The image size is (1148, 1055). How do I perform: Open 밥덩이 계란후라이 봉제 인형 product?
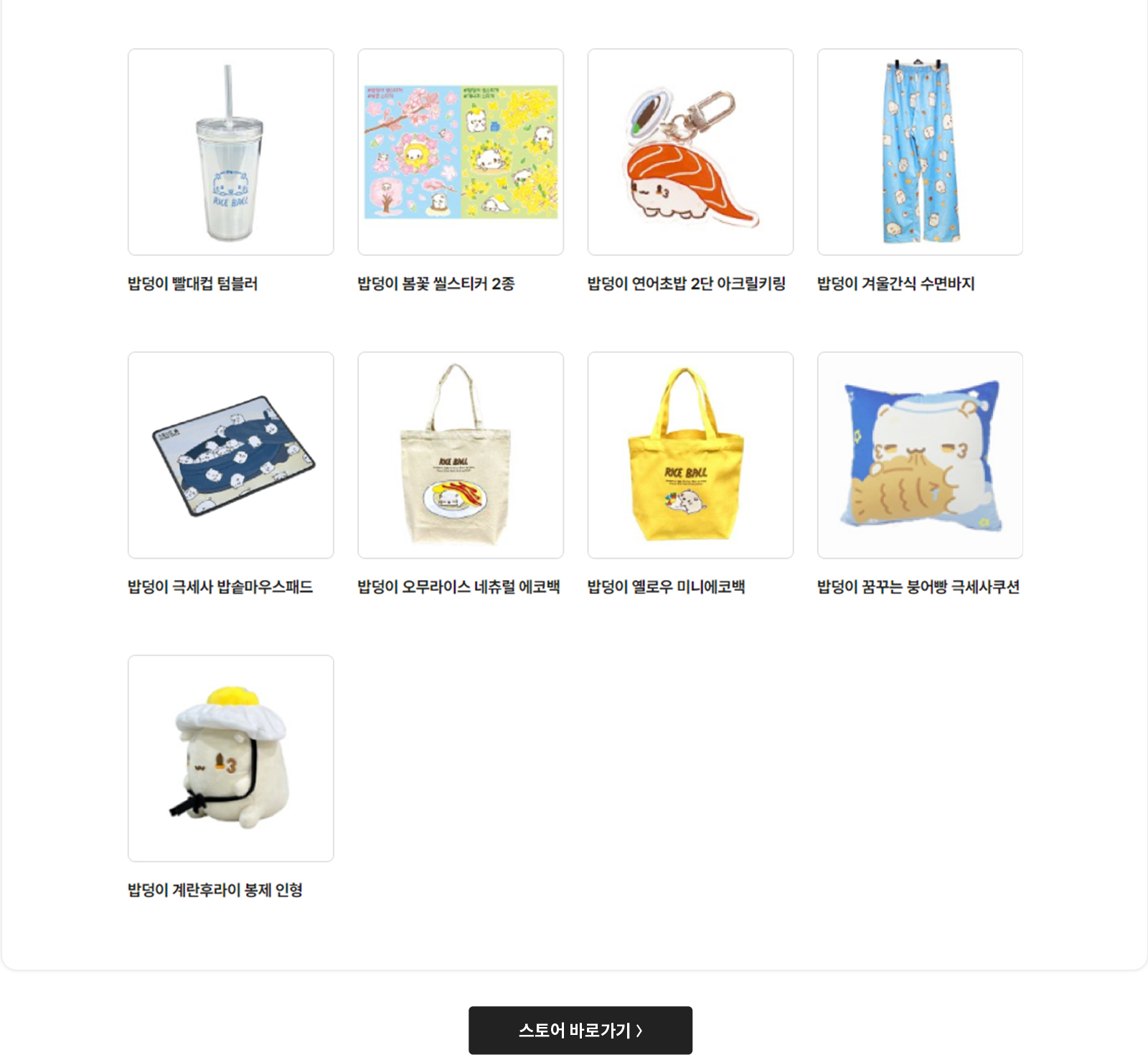click(x=230, y=758)
